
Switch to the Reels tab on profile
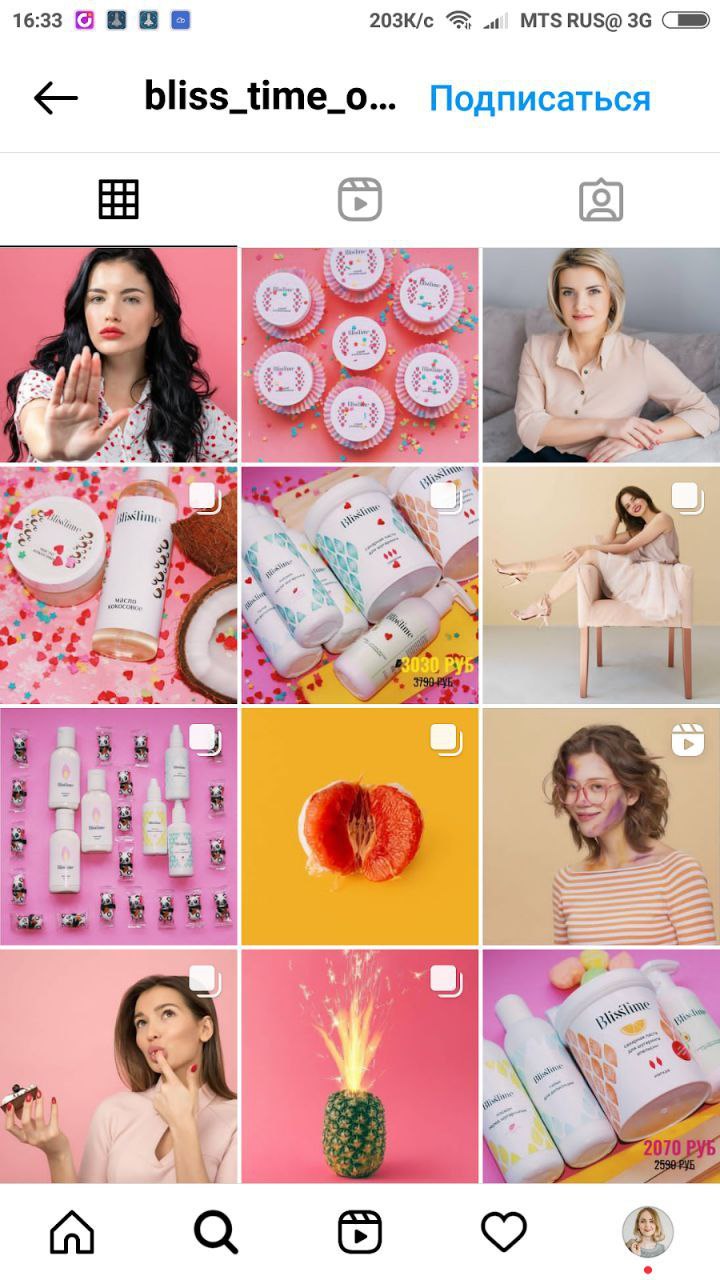click(x=360, y=200)
